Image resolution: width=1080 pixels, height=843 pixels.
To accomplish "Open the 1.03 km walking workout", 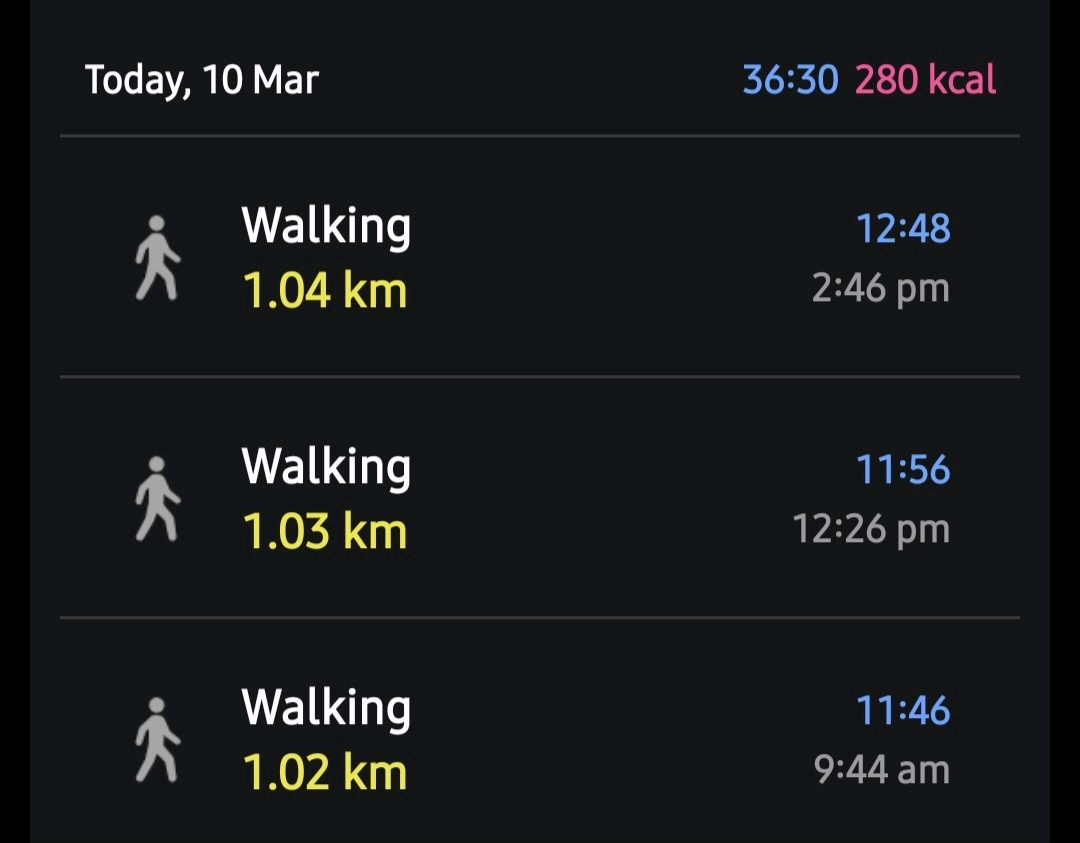I will (x=540, y=498).
